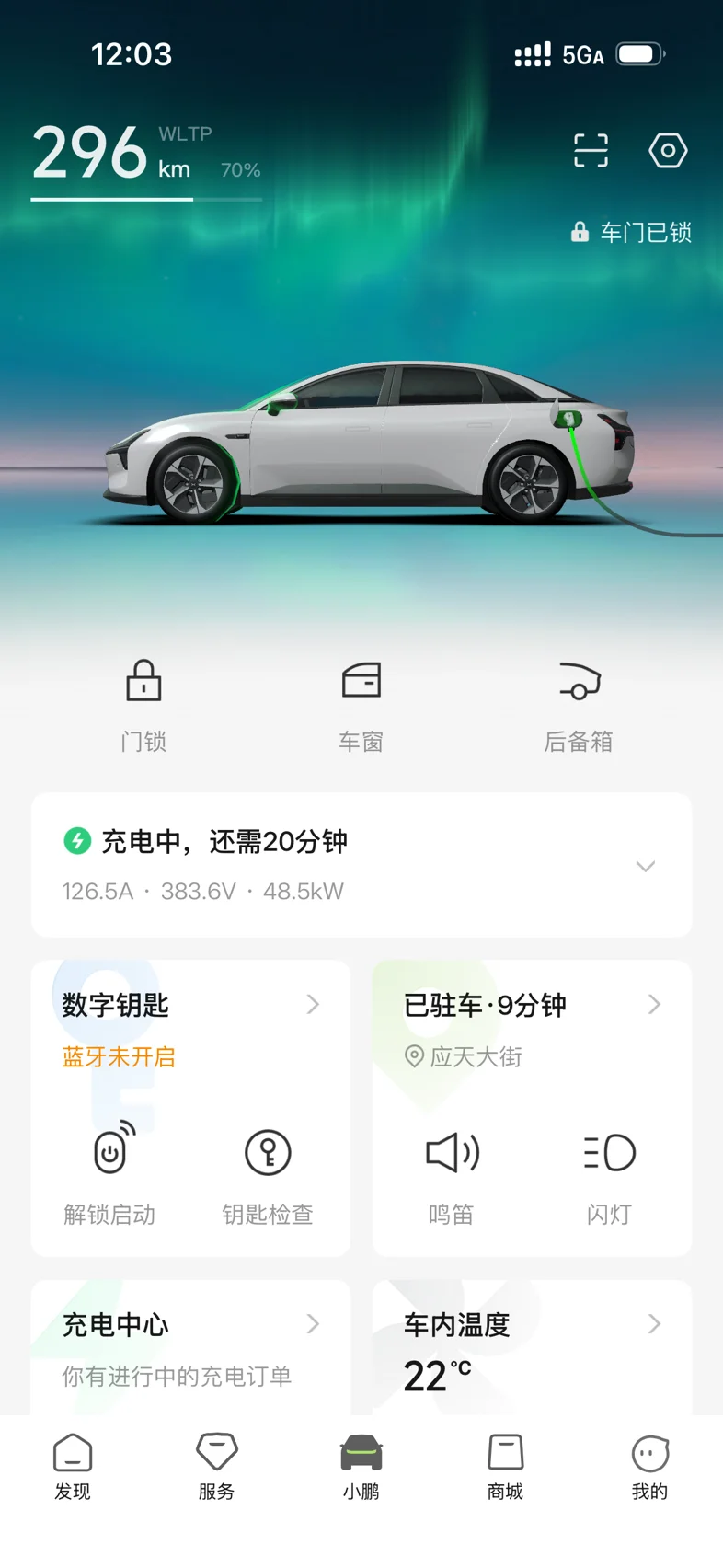Screen dimensions: 723x1568
Task: Tap 解锁启动 unlock and start
Action: point(110,1173)
